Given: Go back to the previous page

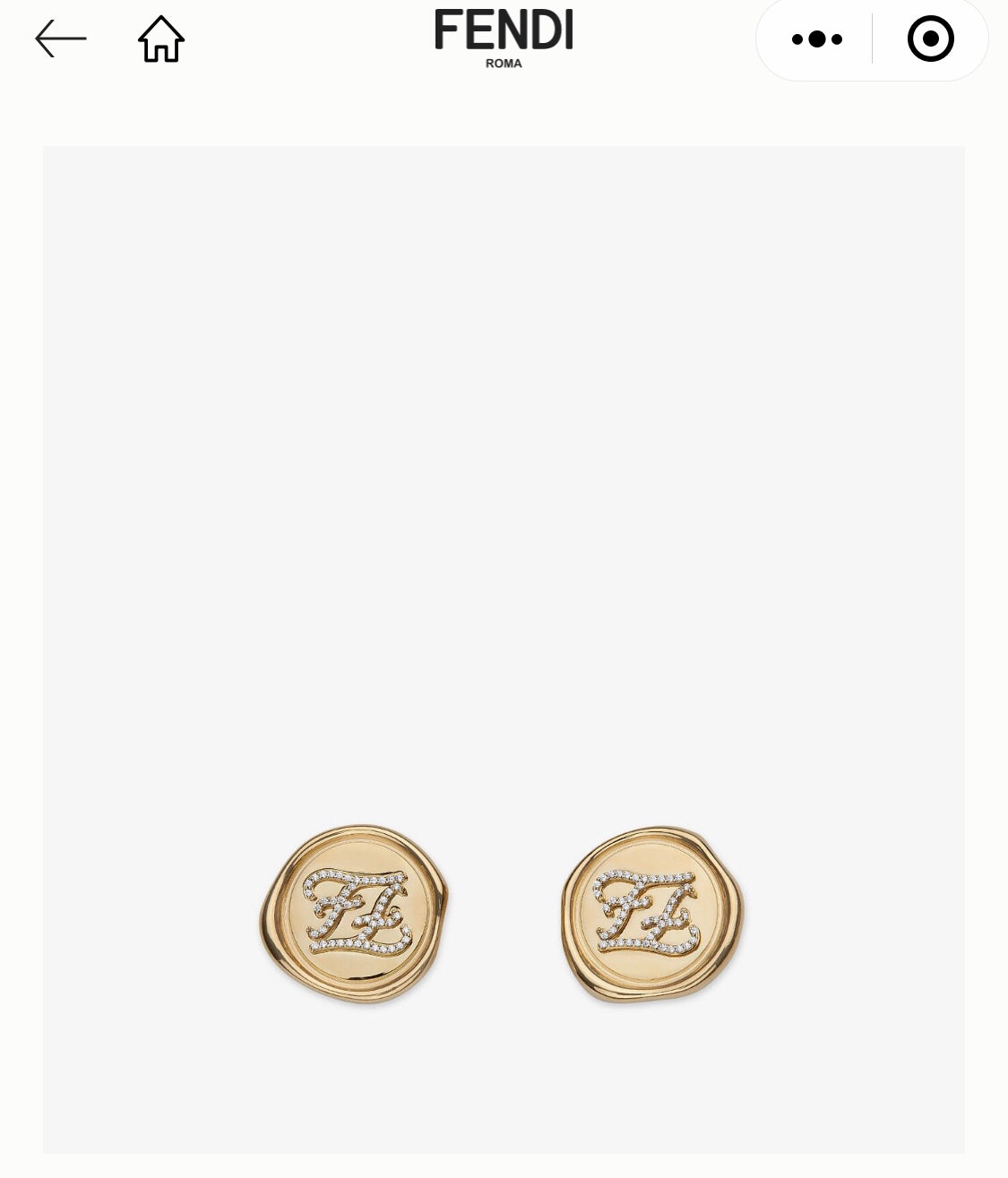Looking at the screenshot, I should click(60, 39).
